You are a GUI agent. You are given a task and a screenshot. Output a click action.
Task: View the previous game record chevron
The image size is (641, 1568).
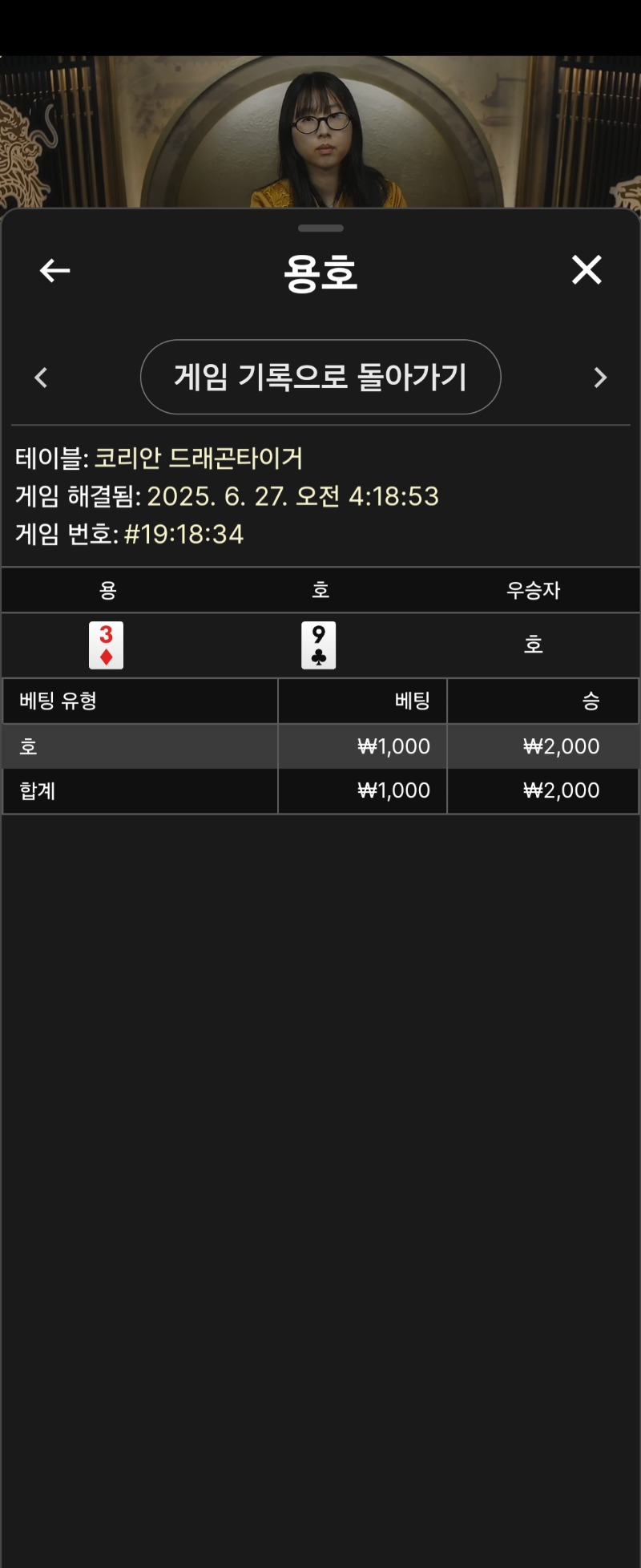(42, 378)
